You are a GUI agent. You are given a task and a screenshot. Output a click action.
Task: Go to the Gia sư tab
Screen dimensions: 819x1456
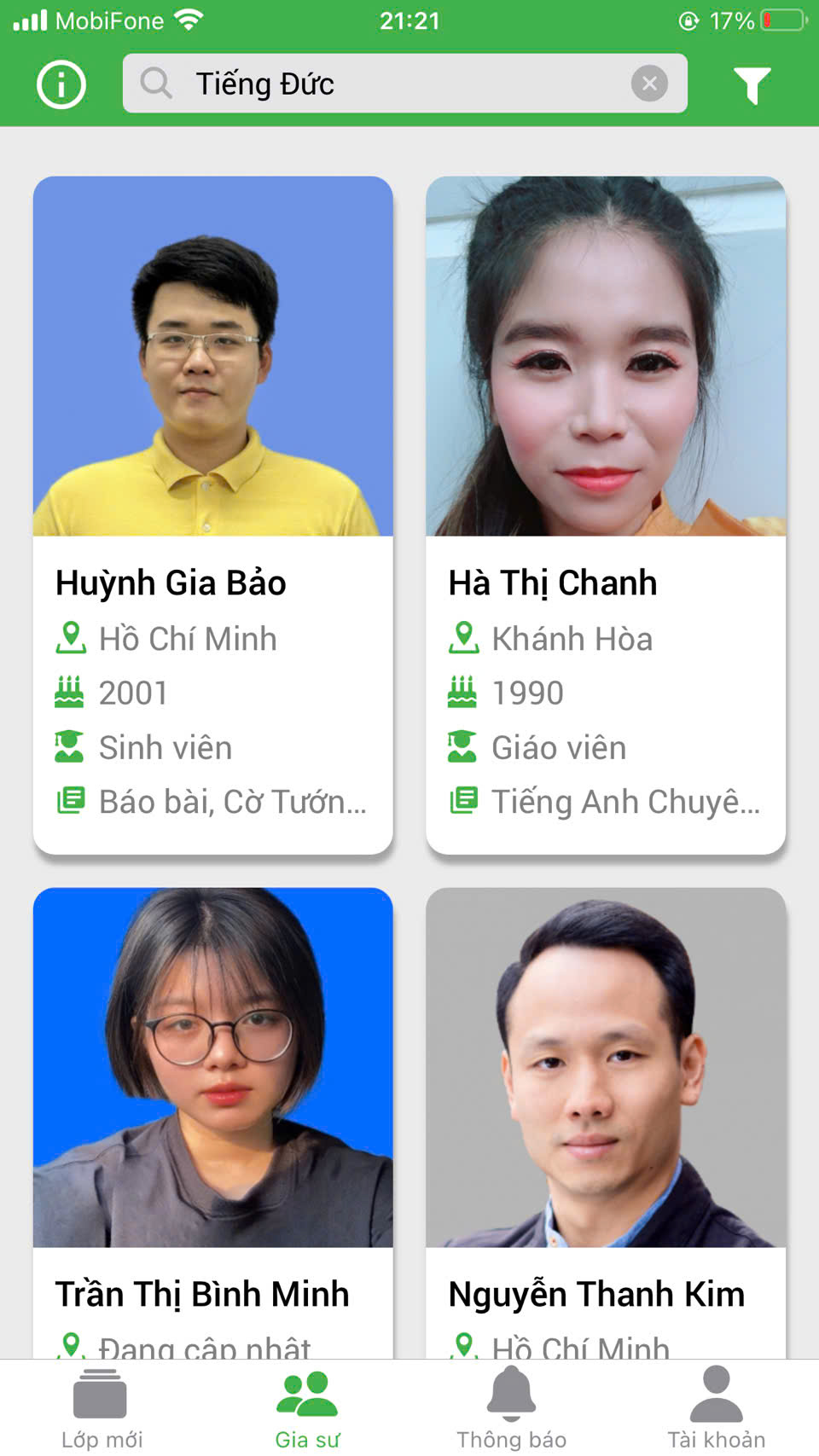307,1408
